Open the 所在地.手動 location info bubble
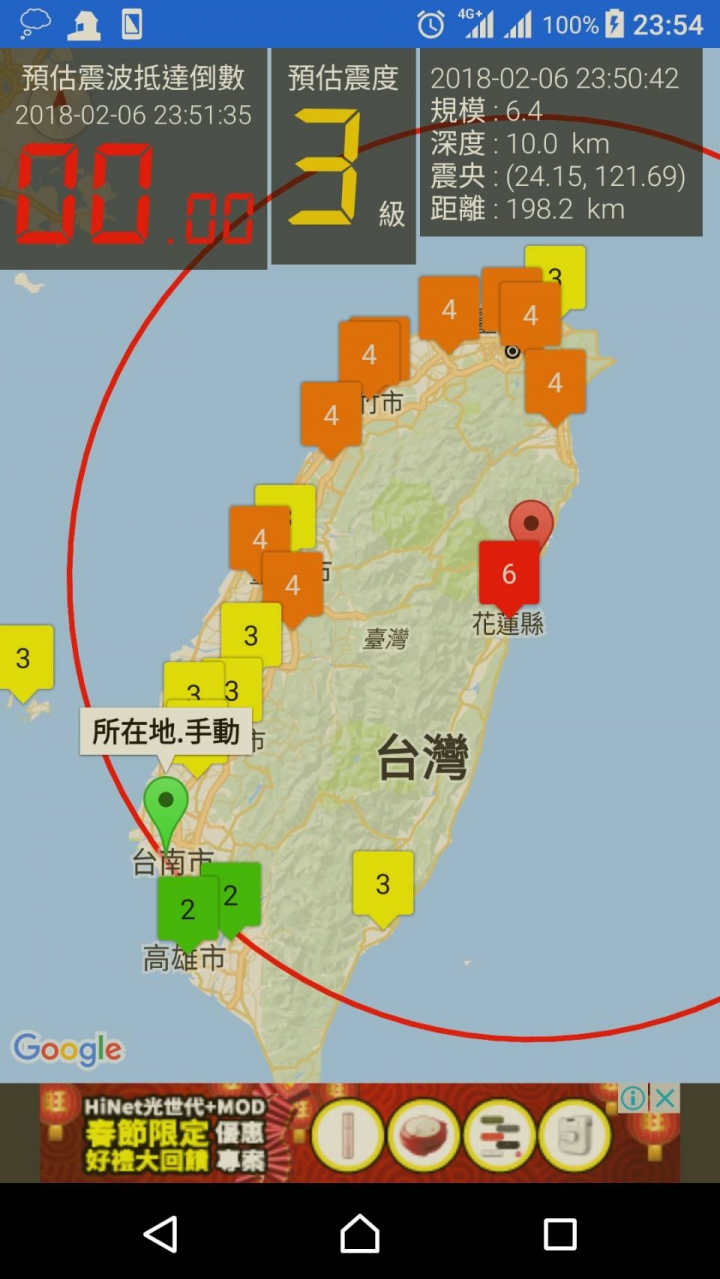 166,732
